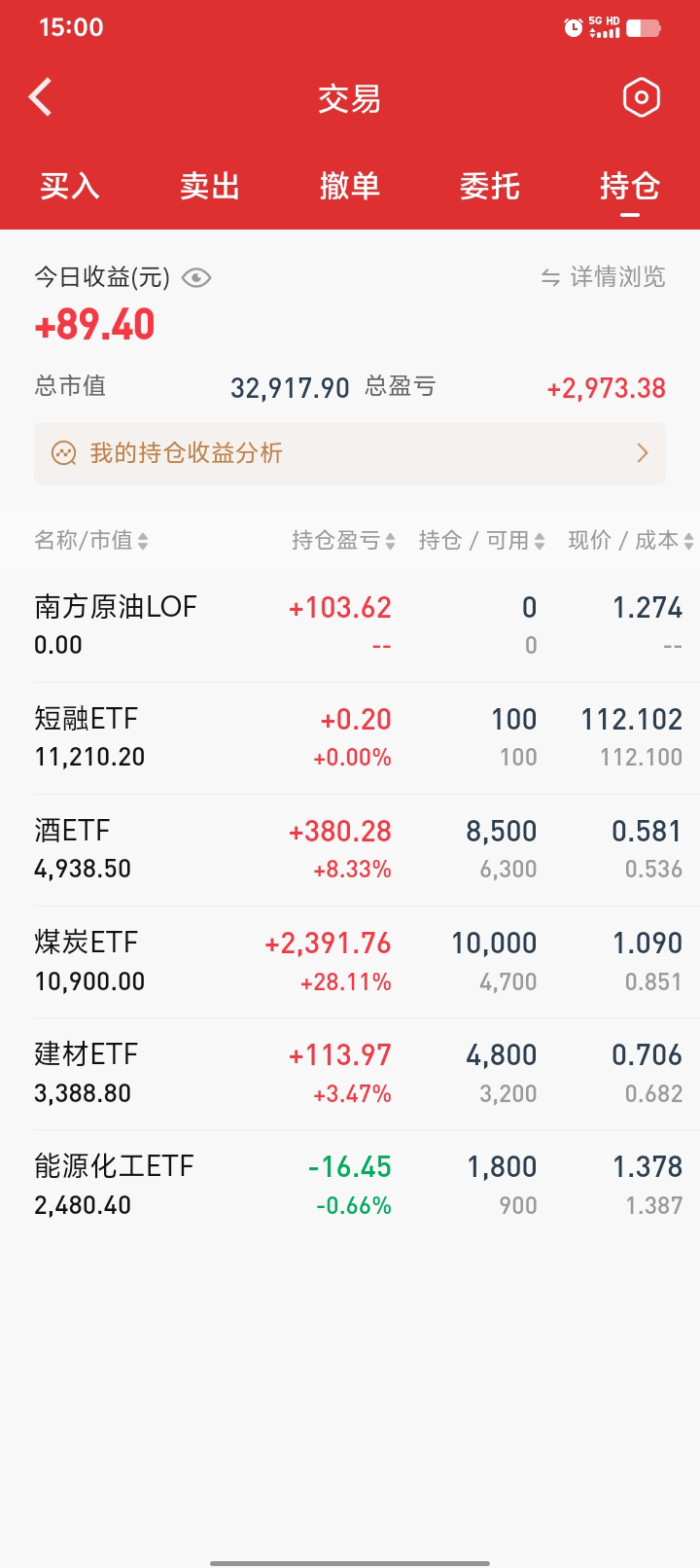Switch to 详情浏览 view mode
This screenshot has height=1568, width=700.
tap(604, 277)
